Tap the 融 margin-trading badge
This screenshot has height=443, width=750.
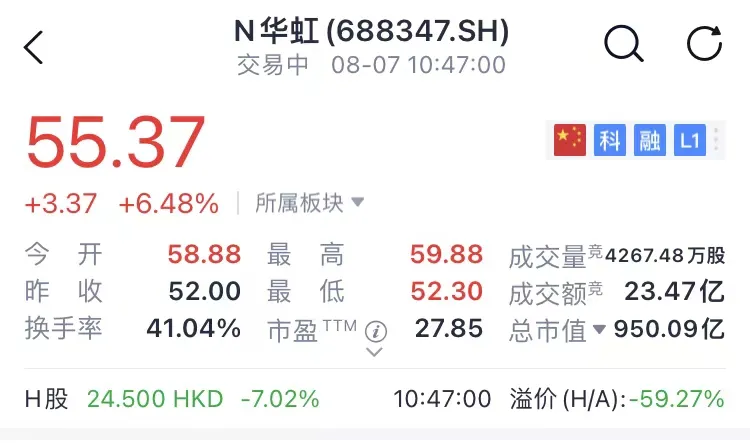tap(650, 141)
